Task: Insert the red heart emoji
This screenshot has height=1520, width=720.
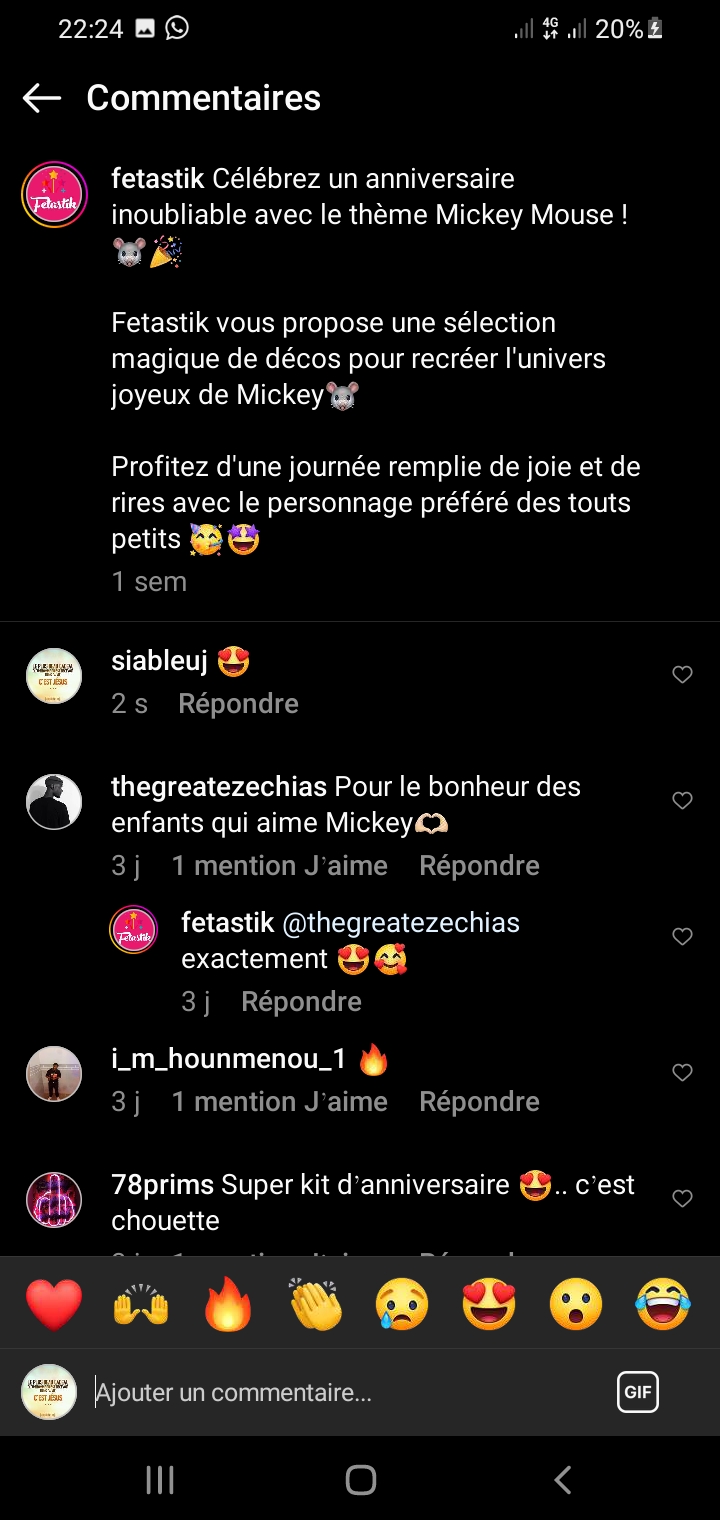Action: click(54, 1305)
